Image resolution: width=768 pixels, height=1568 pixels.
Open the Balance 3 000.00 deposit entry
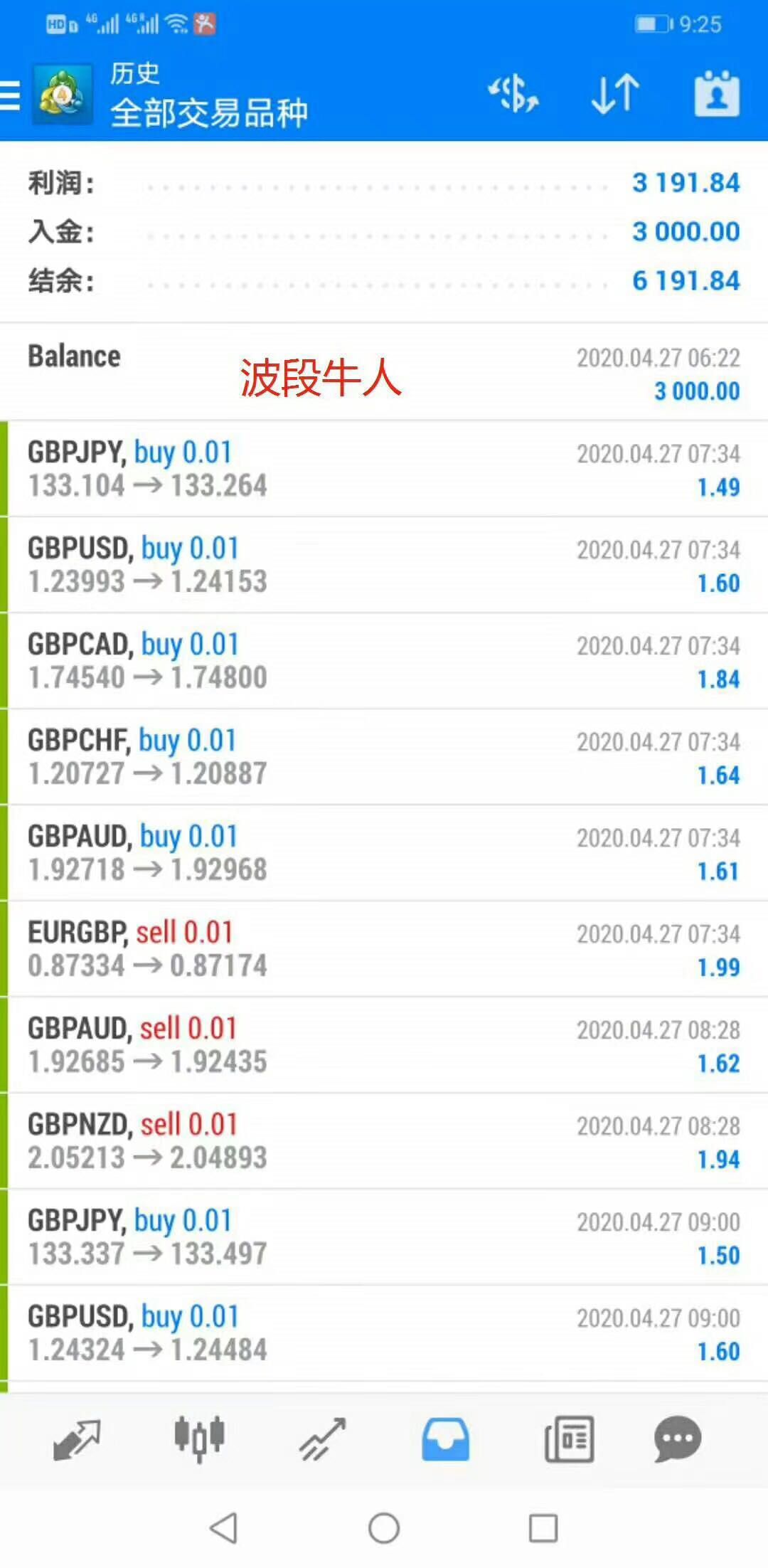[384, 372]
